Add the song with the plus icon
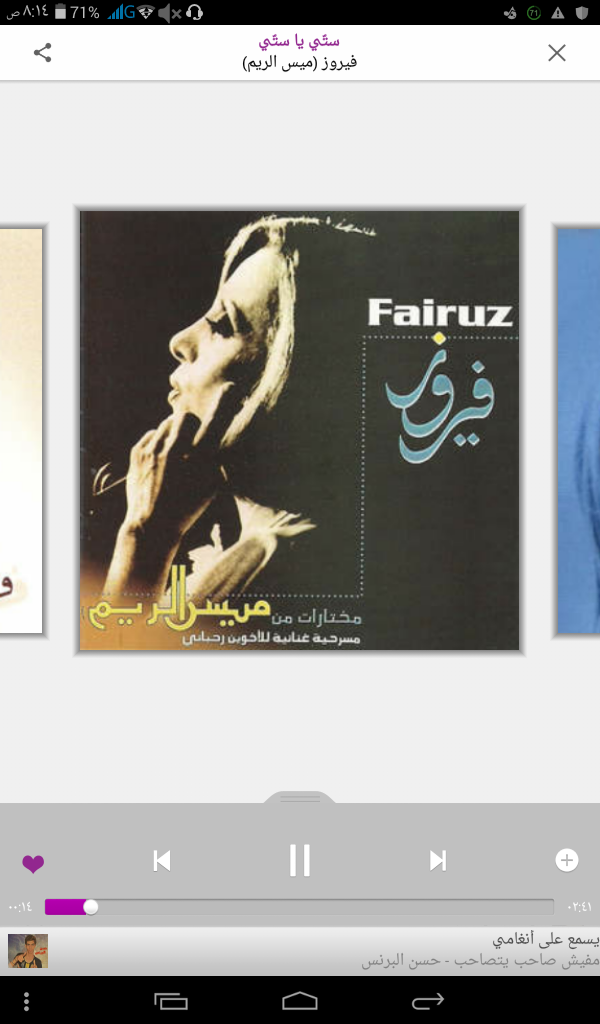The width and height of the screenshot is (600, 1024). pos(567,860)
